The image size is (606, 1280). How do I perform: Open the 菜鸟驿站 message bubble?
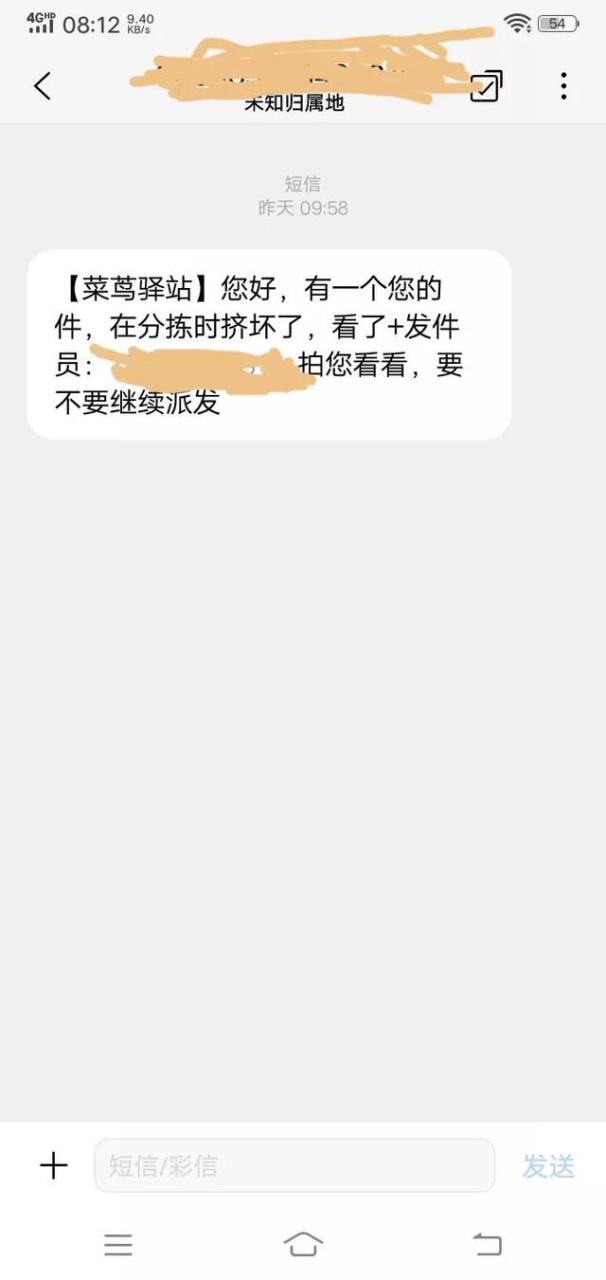(269, 344)
